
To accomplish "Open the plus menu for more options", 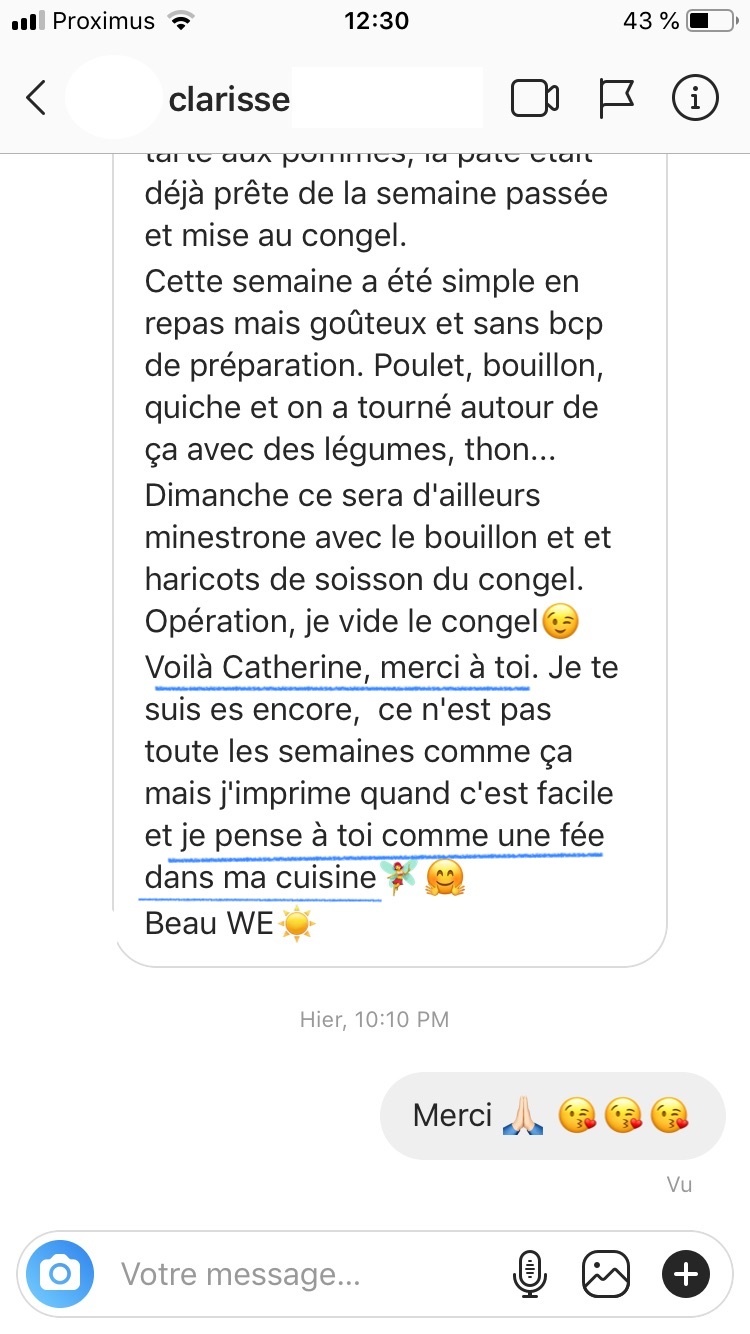I will (686, 1274).
